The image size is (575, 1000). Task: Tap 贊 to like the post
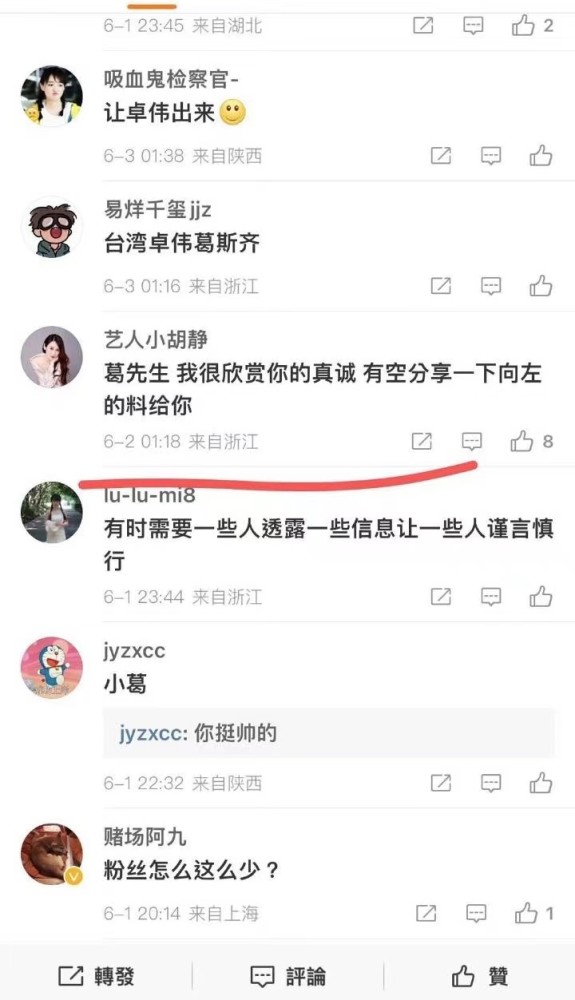(479, 976)
